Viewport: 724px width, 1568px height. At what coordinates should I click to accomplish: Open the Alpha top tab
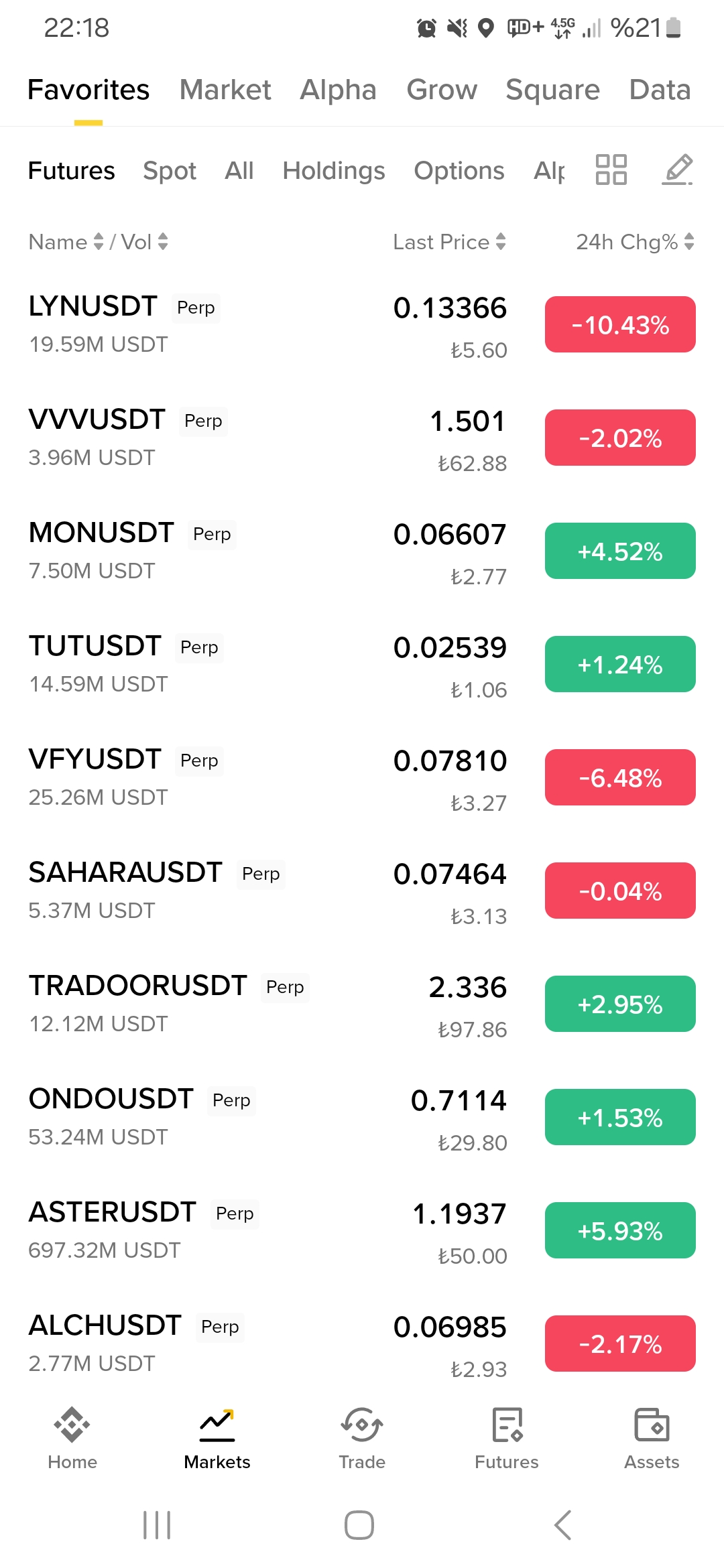(x=338, y=90)
